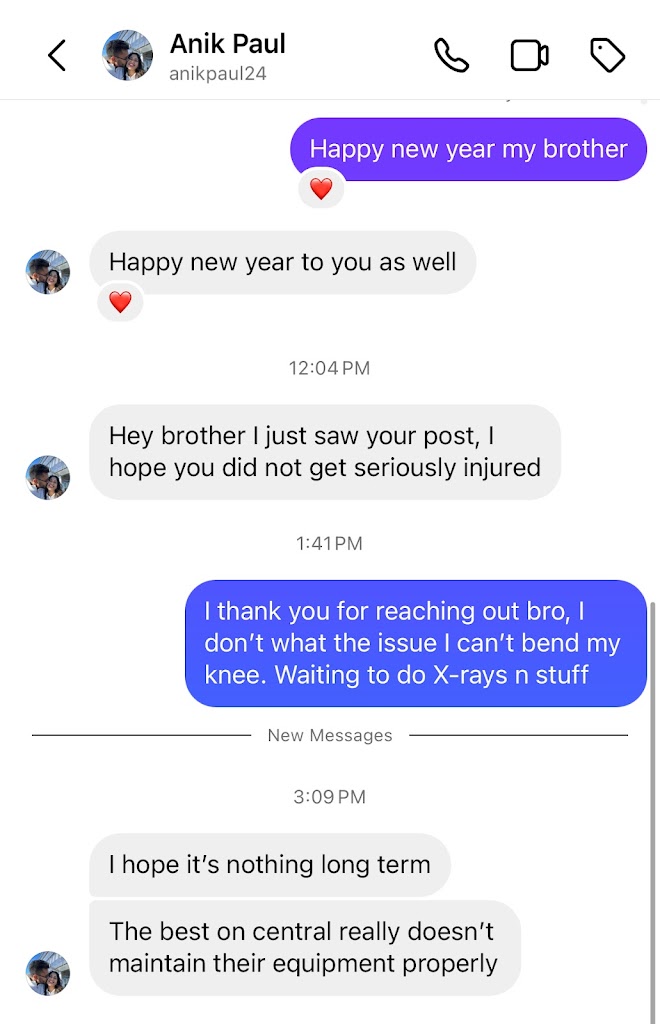The height and width of the screenshot is (1024, 660).
Task: Start a video call with Anik Paul
Action: click(x=530, y=56)
